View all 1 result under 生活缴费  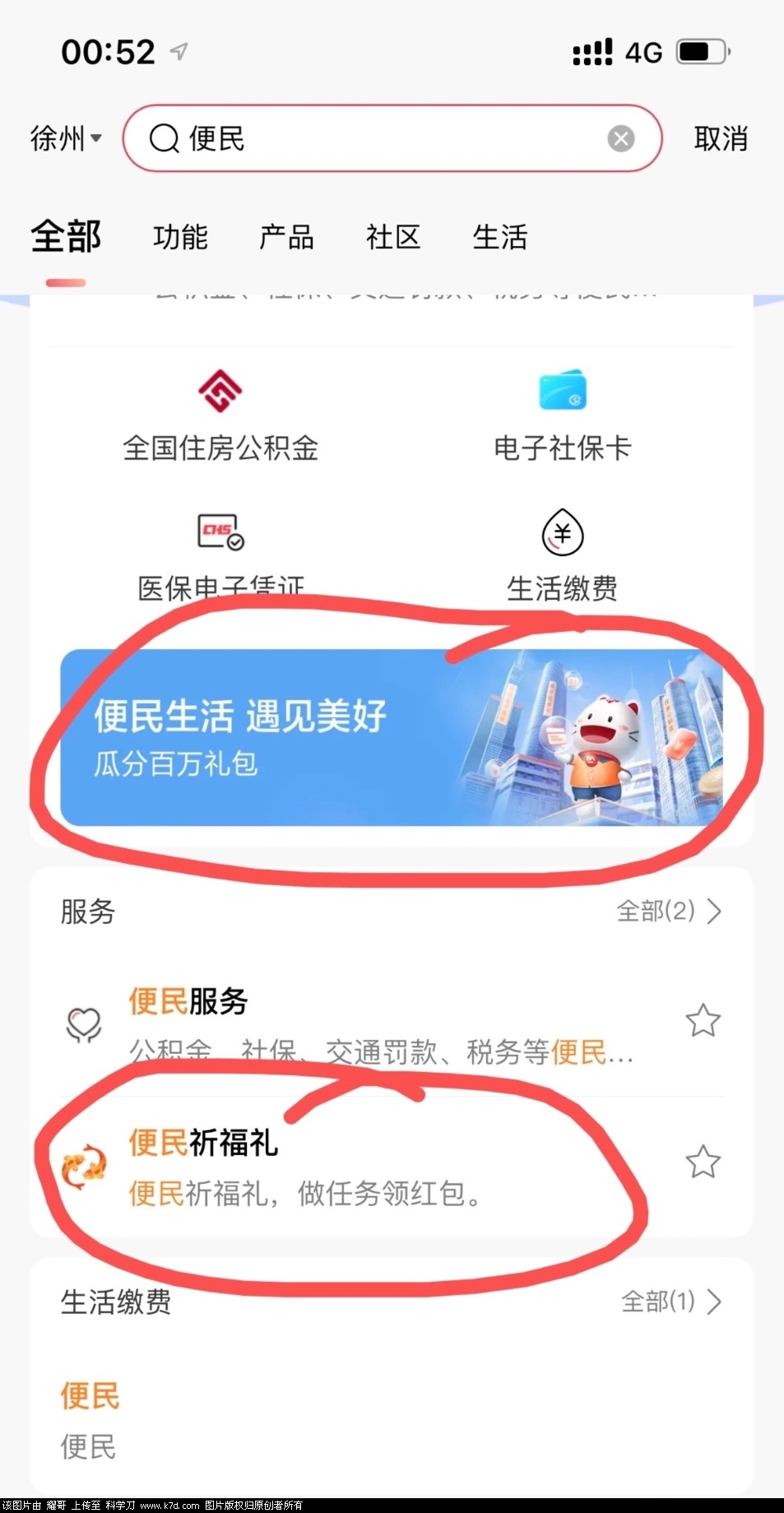(x=670, y=1302)
